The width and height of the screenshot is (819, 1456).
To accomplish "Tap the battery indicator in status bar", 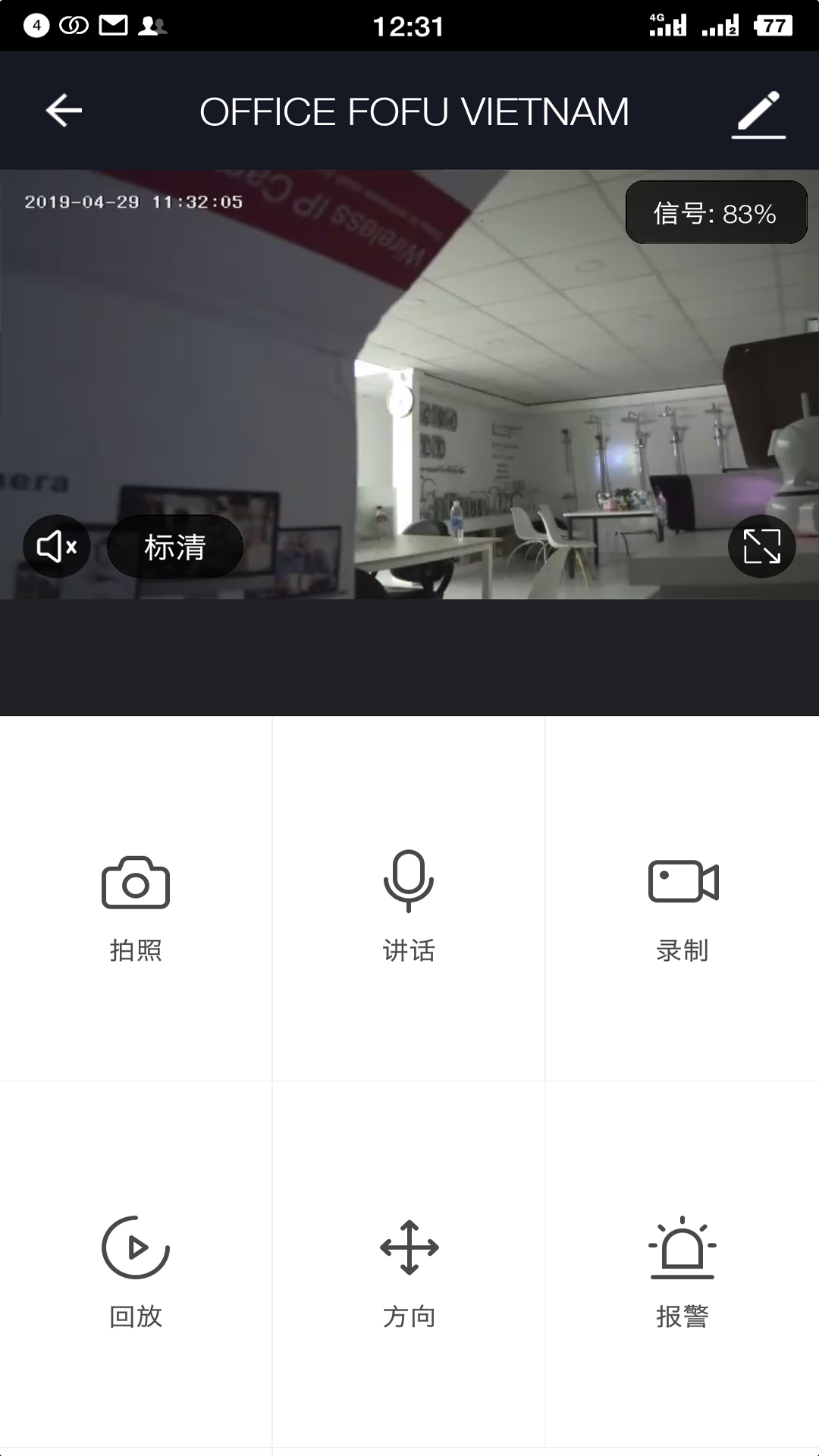I will click(773, 27).
